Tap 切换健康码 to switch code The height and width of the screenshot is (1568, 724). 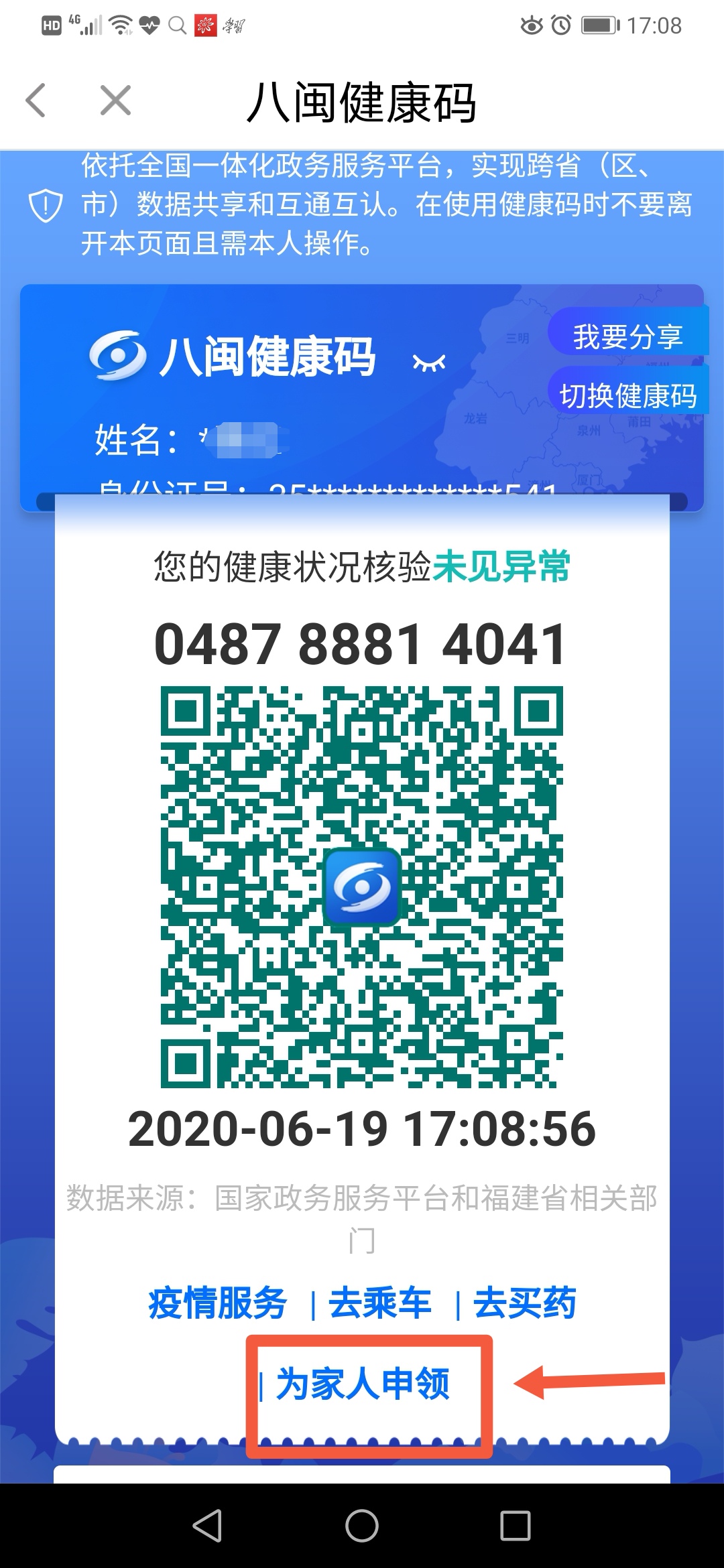pyautogui.click(x=628, y=395)
